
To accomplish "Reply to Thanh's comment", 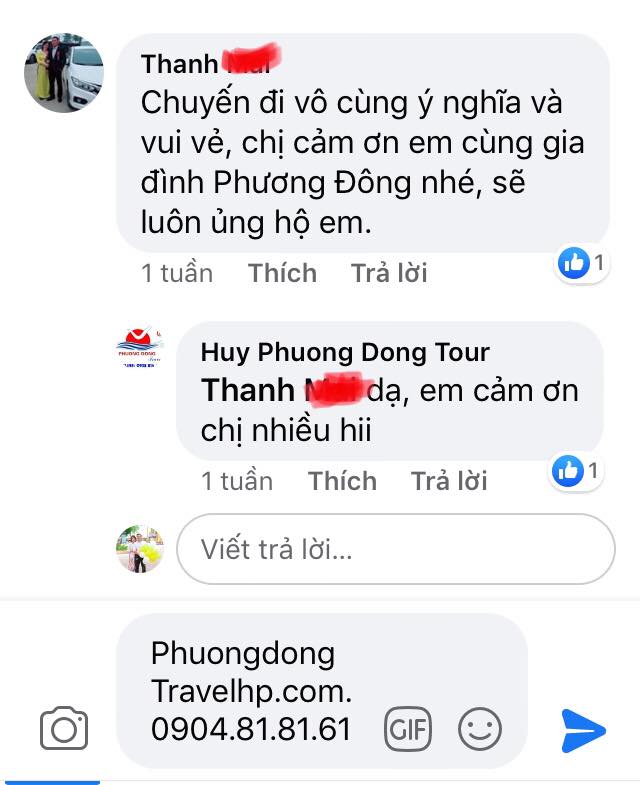I will (x=389, y=273).
